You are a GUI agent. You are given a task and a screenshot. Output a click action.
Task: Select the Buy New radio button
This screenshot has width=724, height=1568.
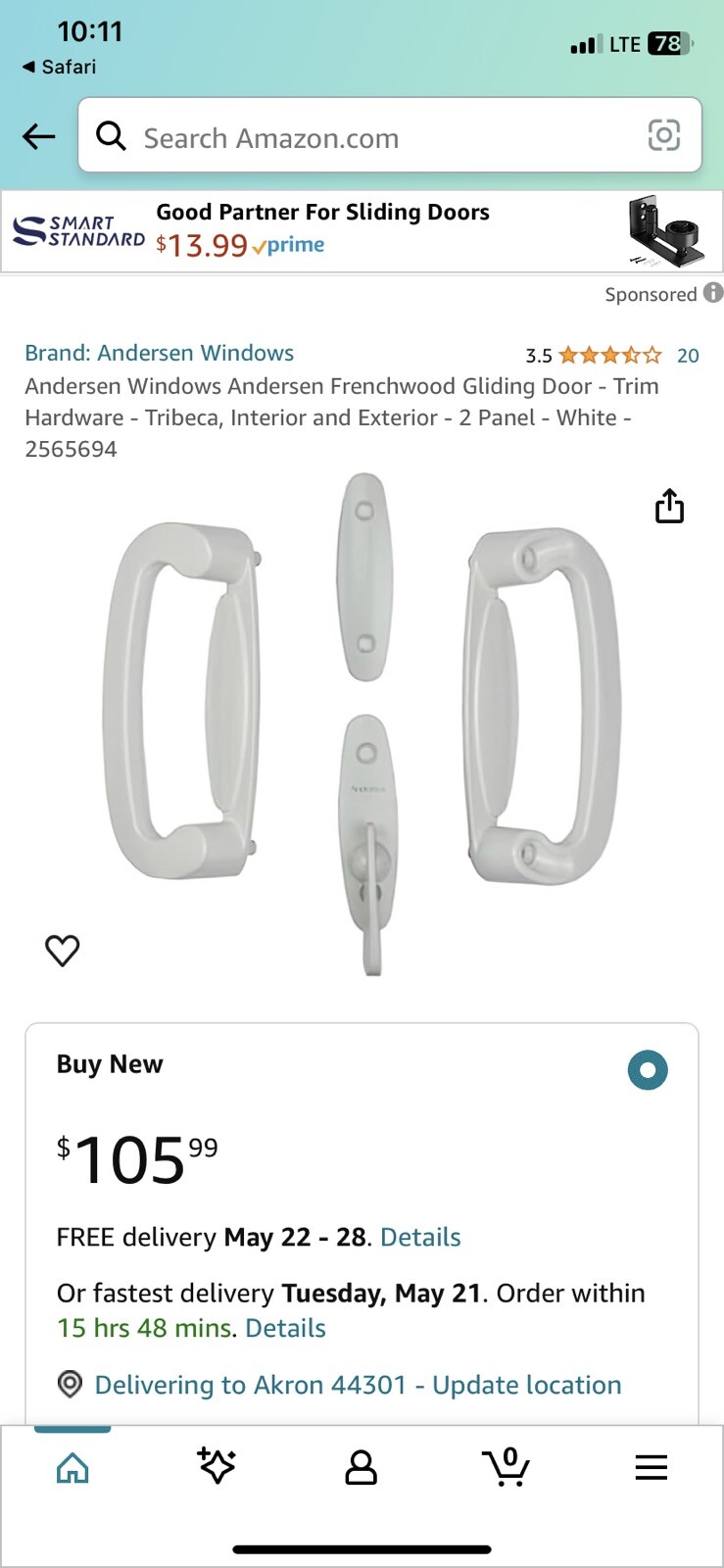[647, 1069]
